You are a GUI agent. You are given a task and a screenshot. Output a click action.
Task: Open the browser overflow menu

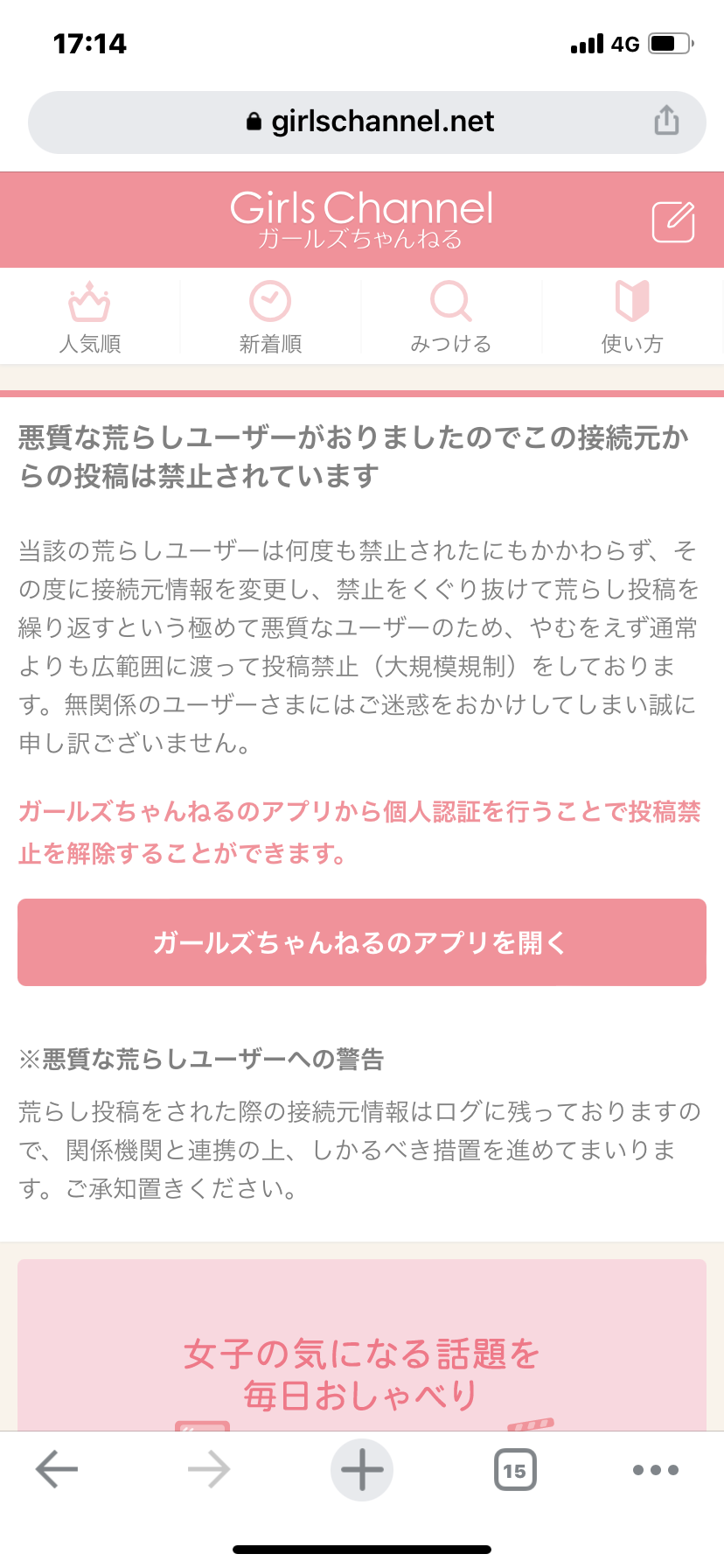click(656, 1470)
